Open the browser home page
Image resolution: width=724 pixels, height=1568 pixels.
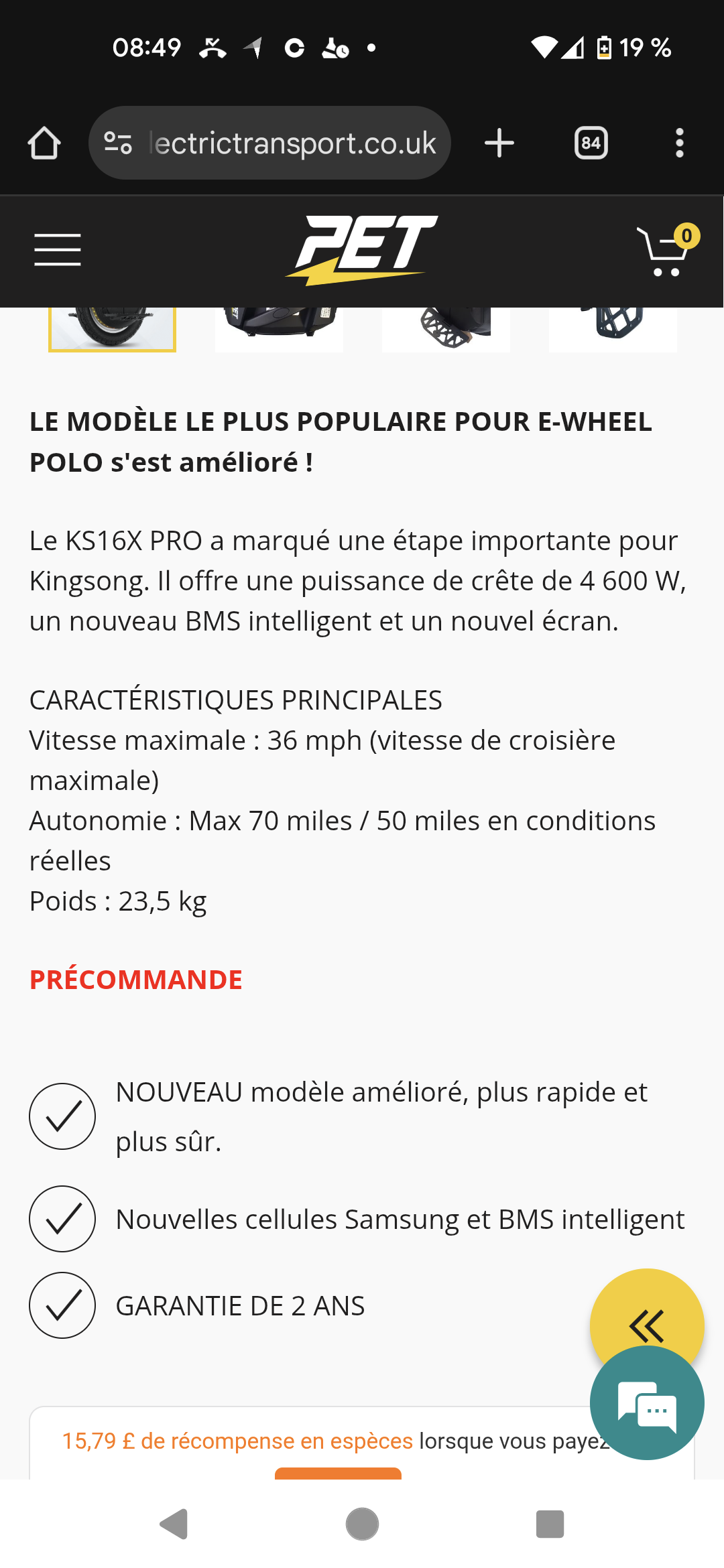[44, 143]
